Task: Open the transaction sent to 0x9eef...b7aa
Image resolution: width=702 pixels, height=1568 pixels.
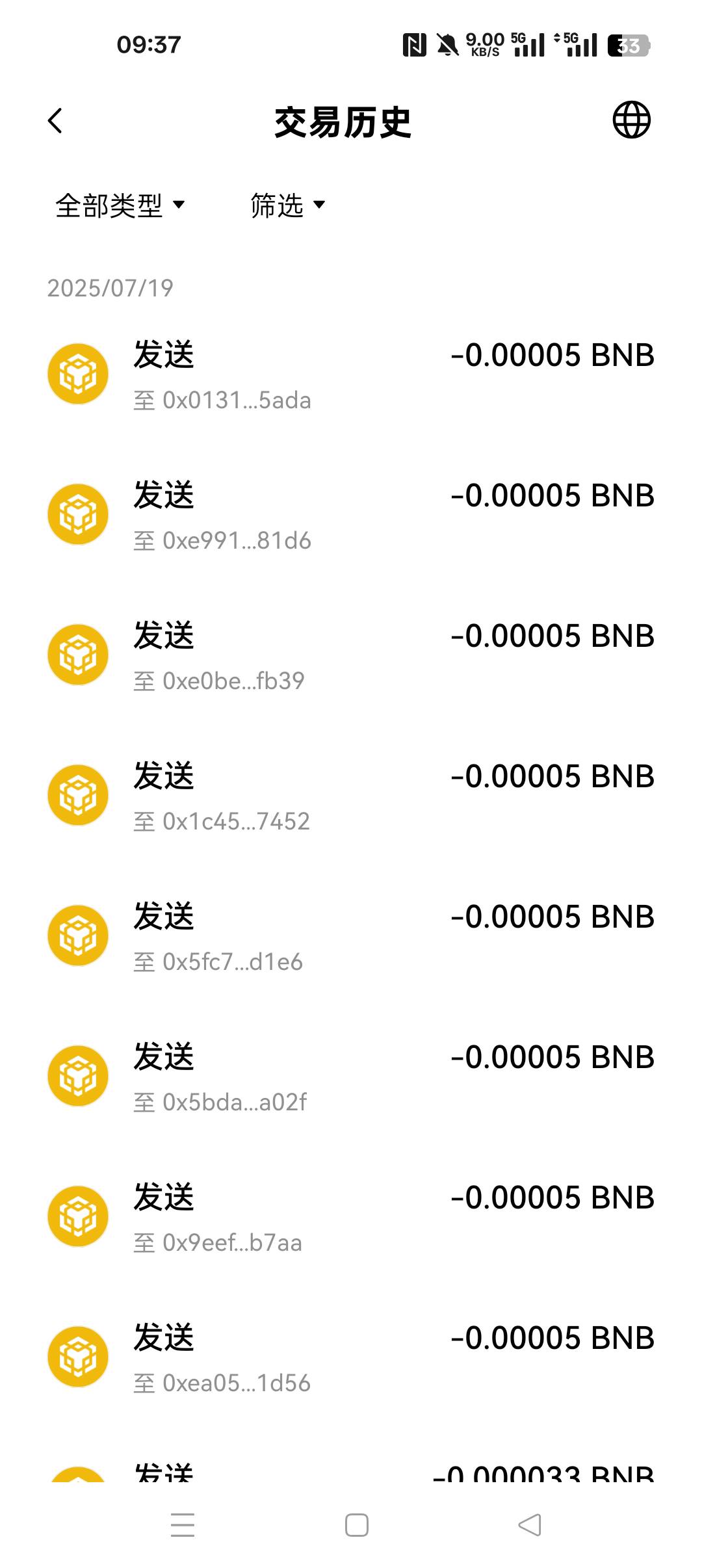Action: (x=351, y=1218)
